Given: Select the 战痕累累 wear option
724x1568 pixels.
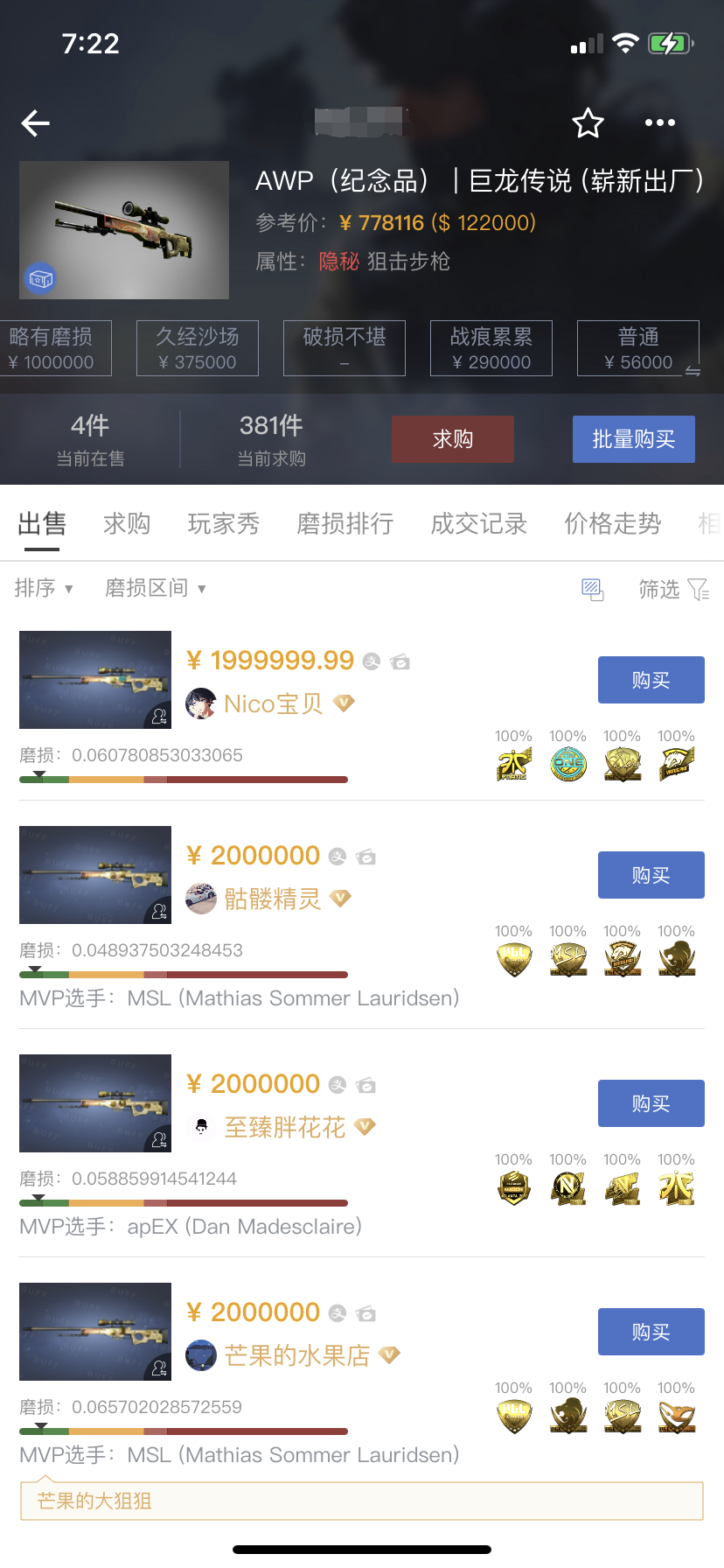Looking at the screenshot, I should 491,348.
